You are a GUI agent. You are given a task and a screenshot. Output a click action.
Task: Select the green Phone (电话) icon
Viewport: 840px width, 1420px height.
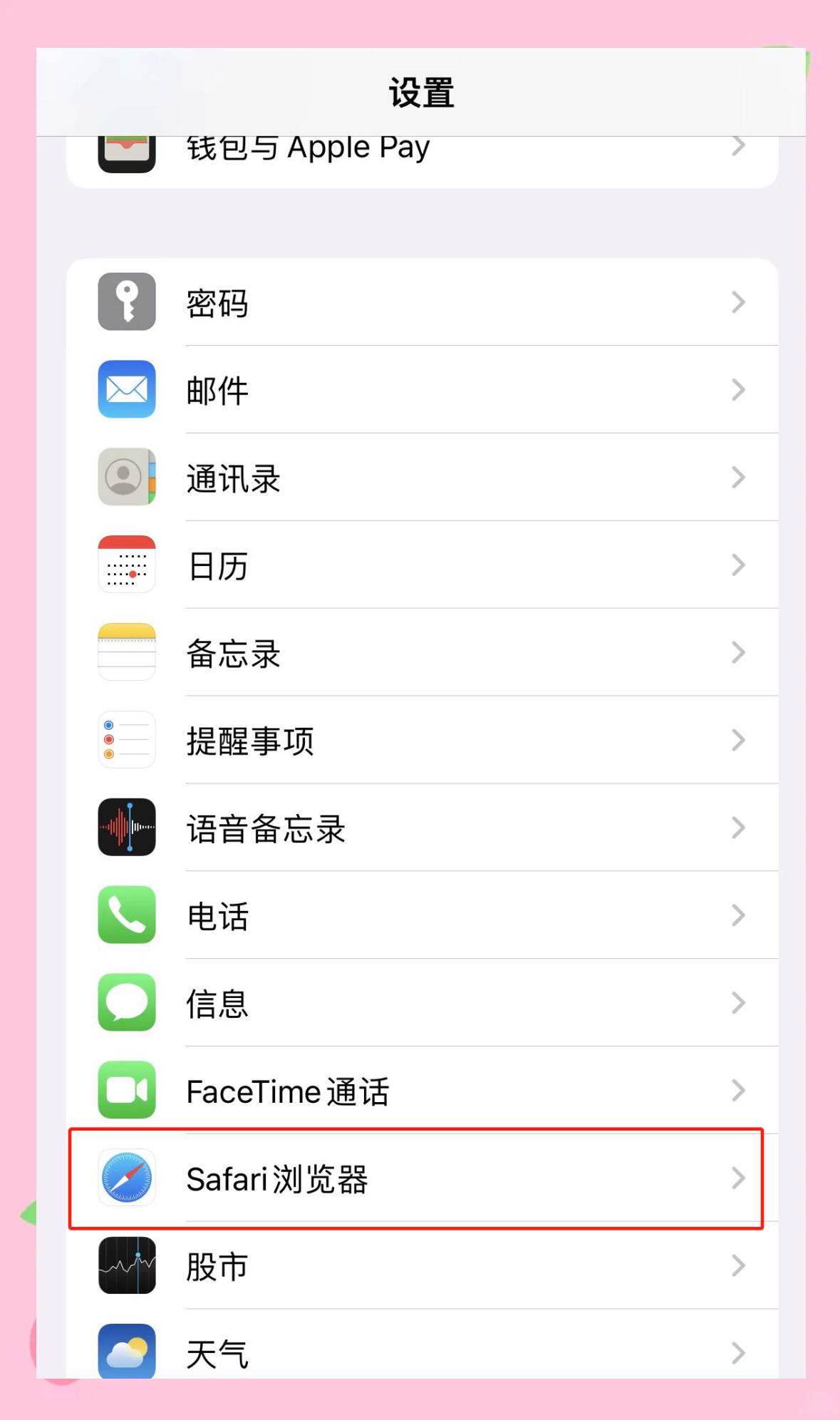[x=126, y=916]
